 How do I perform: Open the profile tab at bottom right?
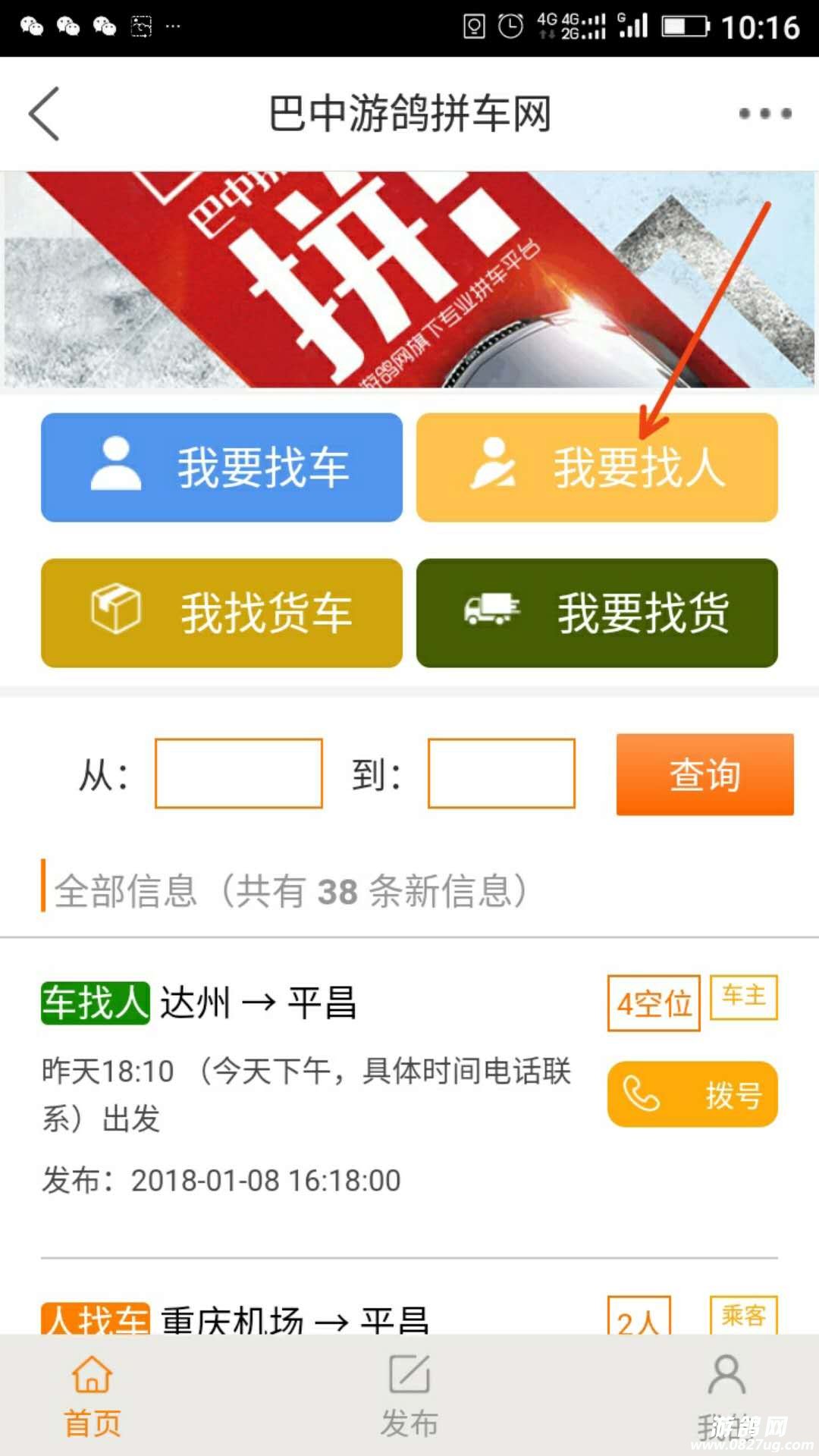click(x=726, y=1394)
